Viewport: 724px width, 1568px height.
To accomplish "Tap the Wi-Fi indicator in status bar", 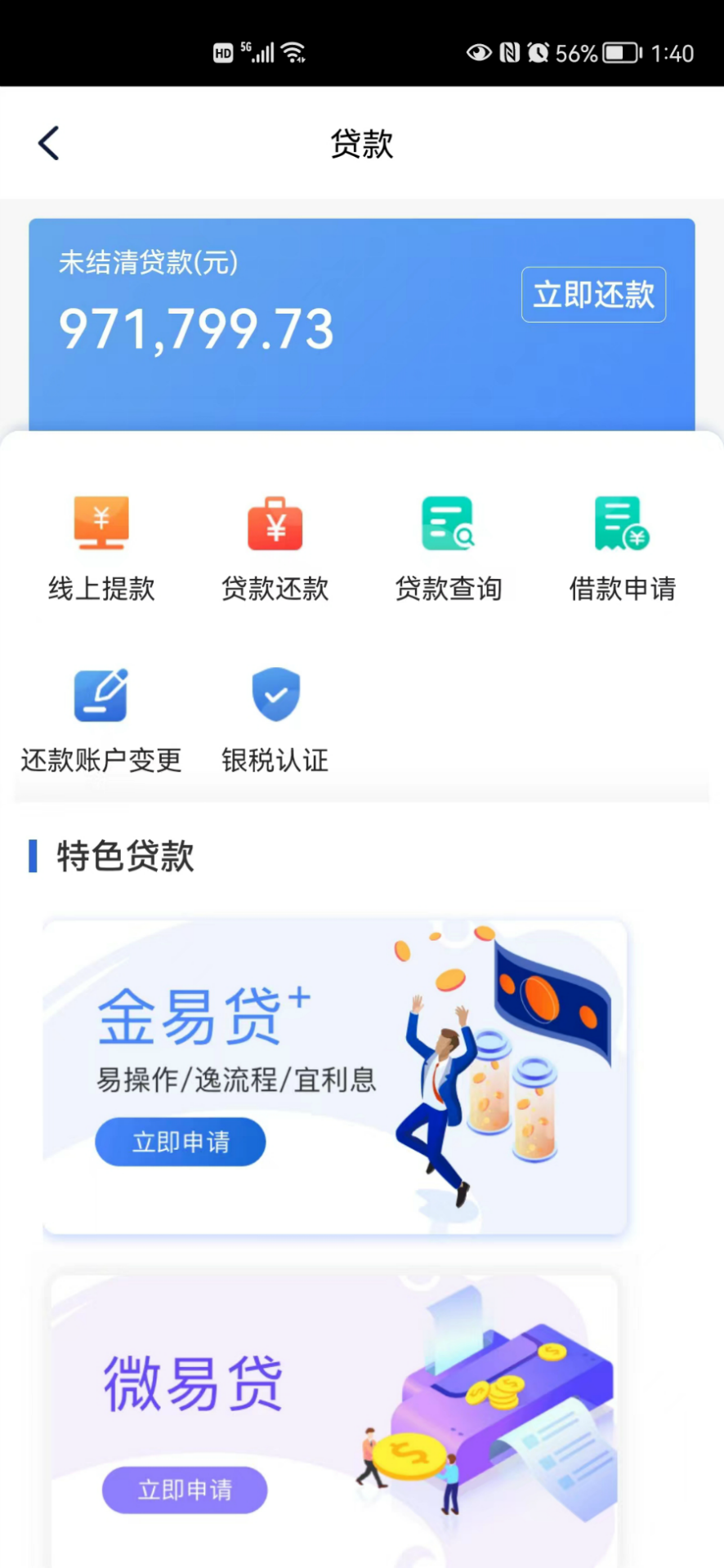I will 293,51.
